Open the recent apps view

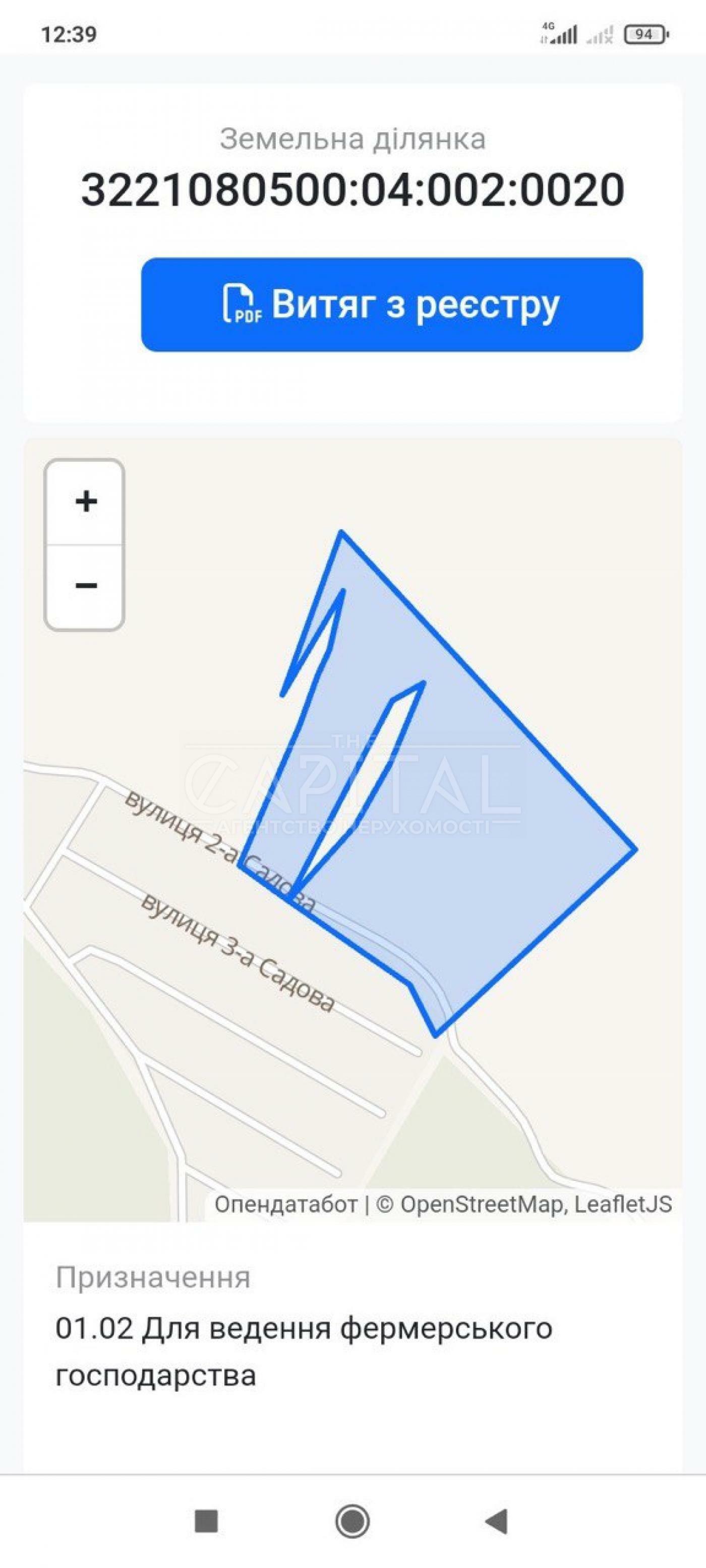pyautogui.click(x=206, y=1521)
